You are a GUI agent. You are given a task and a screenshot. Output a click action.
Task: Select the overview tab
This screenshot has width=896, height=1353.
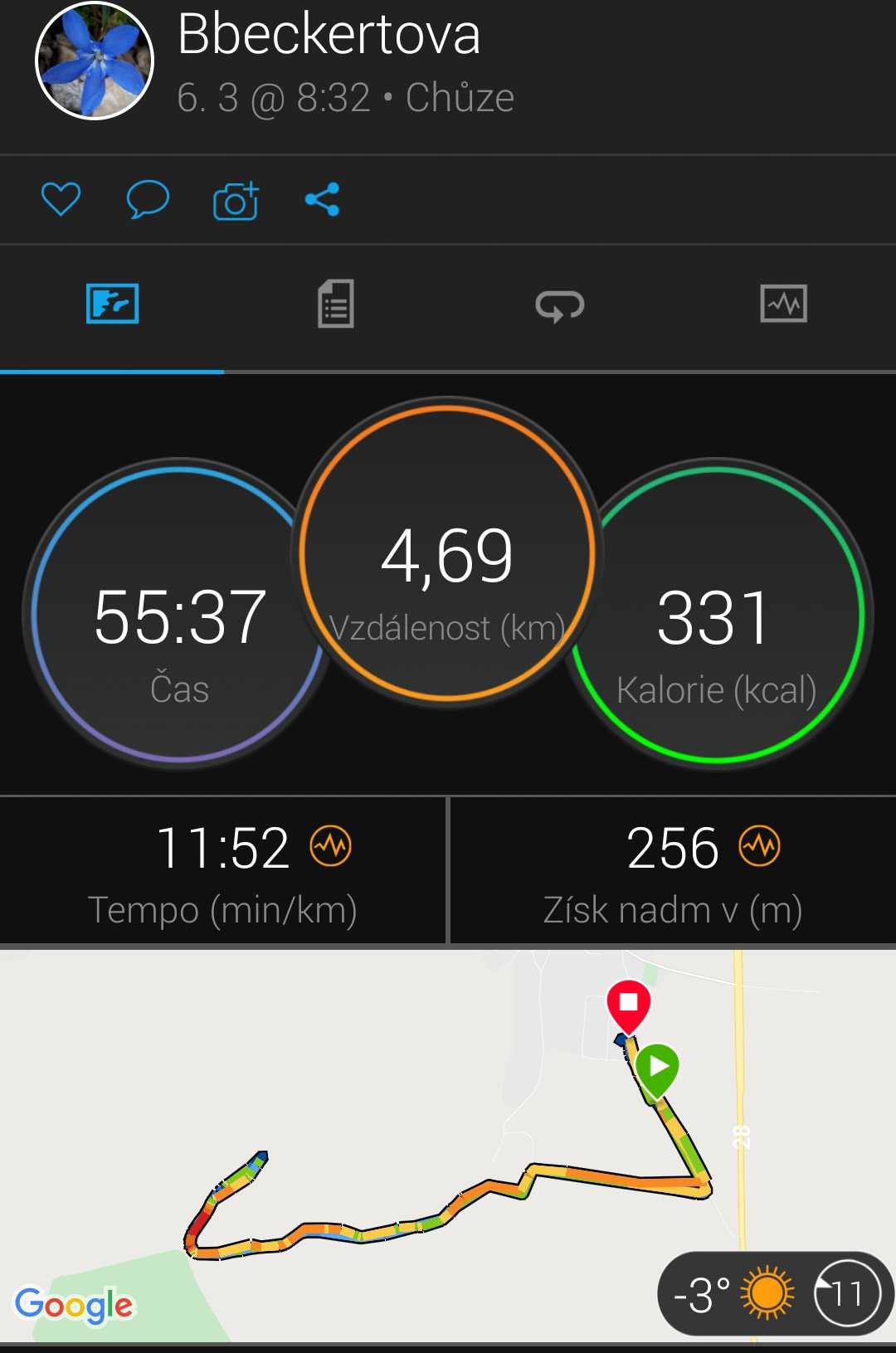pyautogui.click(x=112, y=304)
